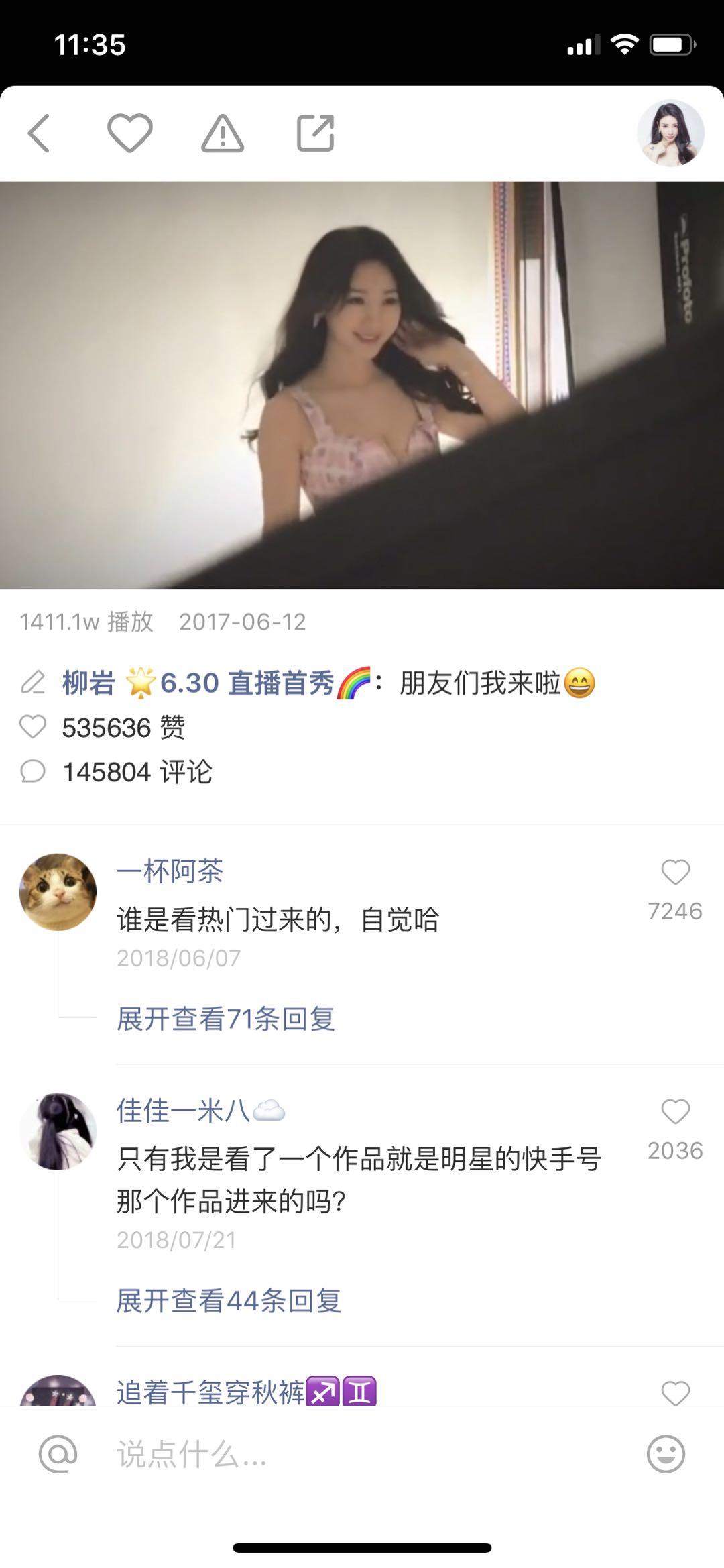
Task: Open the comment icon showing 145804 评论
Action: (32, 773)
